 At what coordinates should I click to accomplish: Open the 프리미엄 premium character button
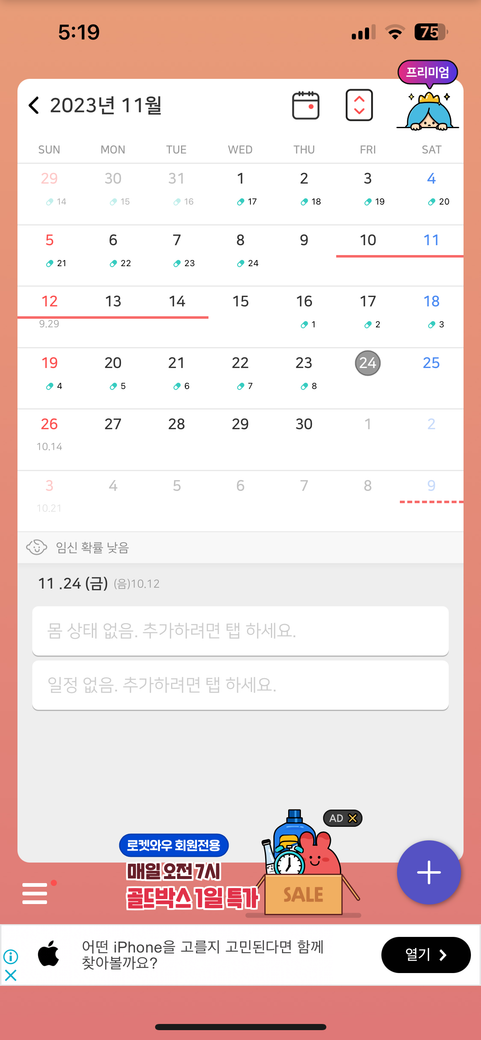click(x=428, y=96)
